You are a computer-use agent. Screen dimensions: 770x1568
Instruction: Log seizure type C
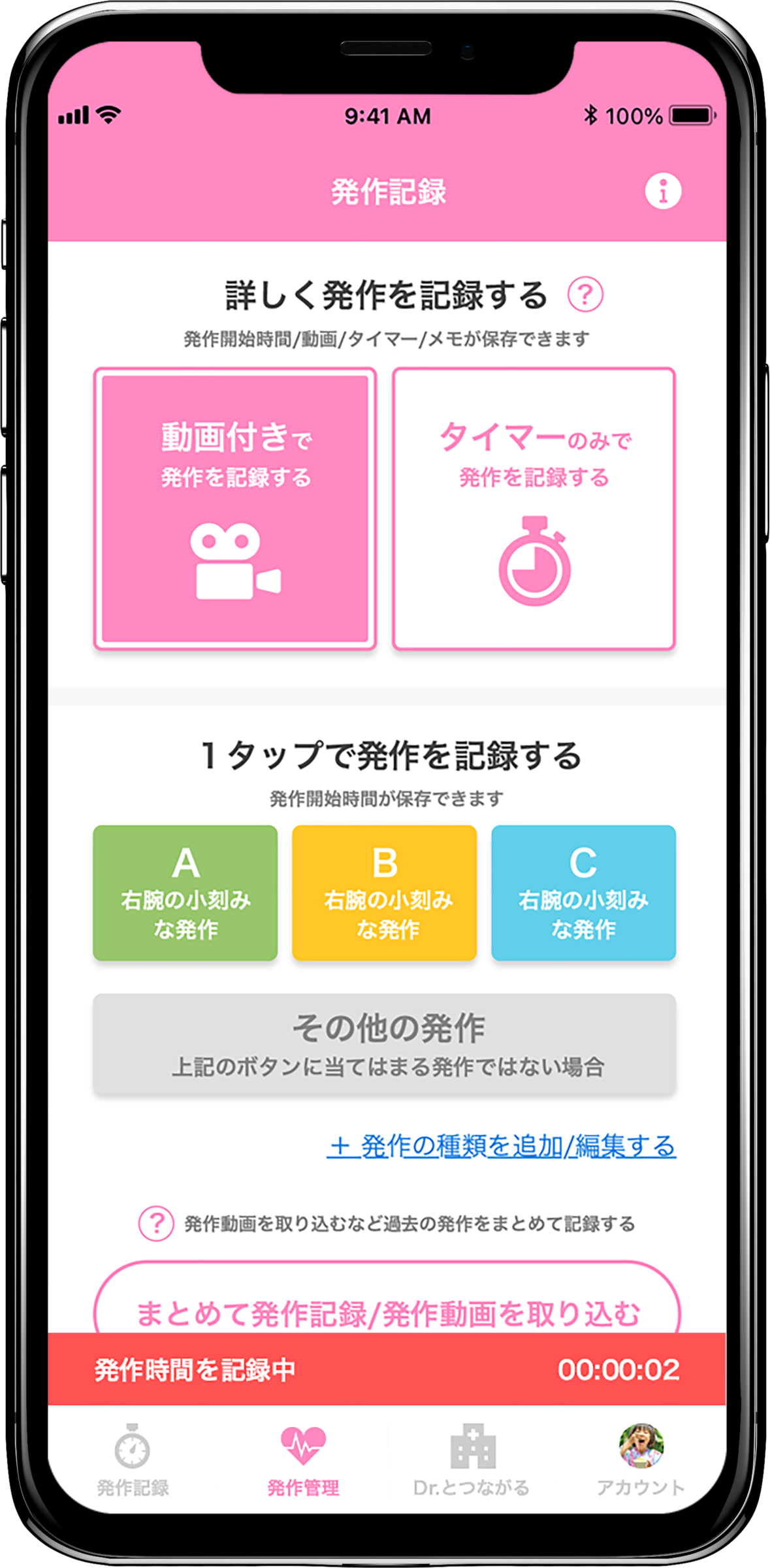click(x=583, y=892)
